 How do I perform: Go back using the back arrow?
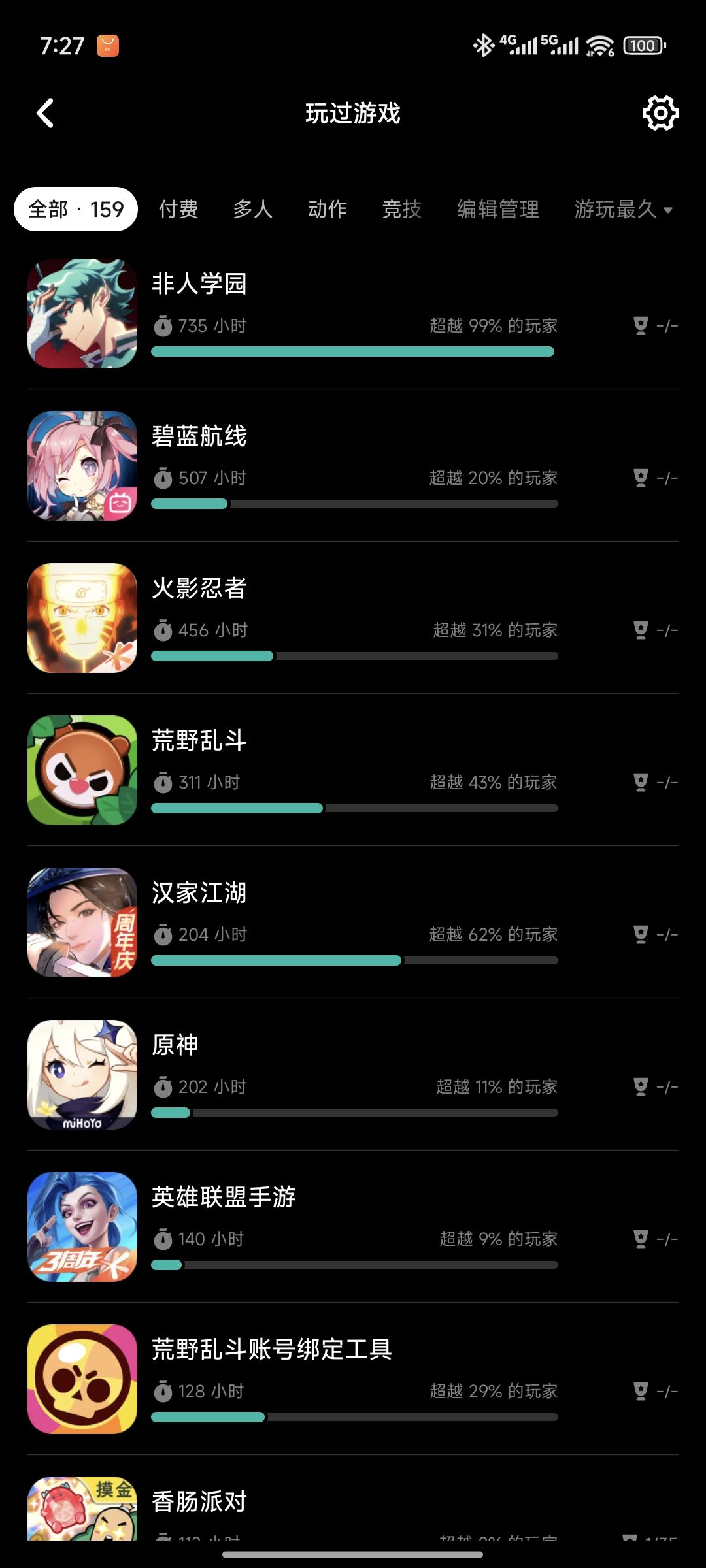(44, 113)
